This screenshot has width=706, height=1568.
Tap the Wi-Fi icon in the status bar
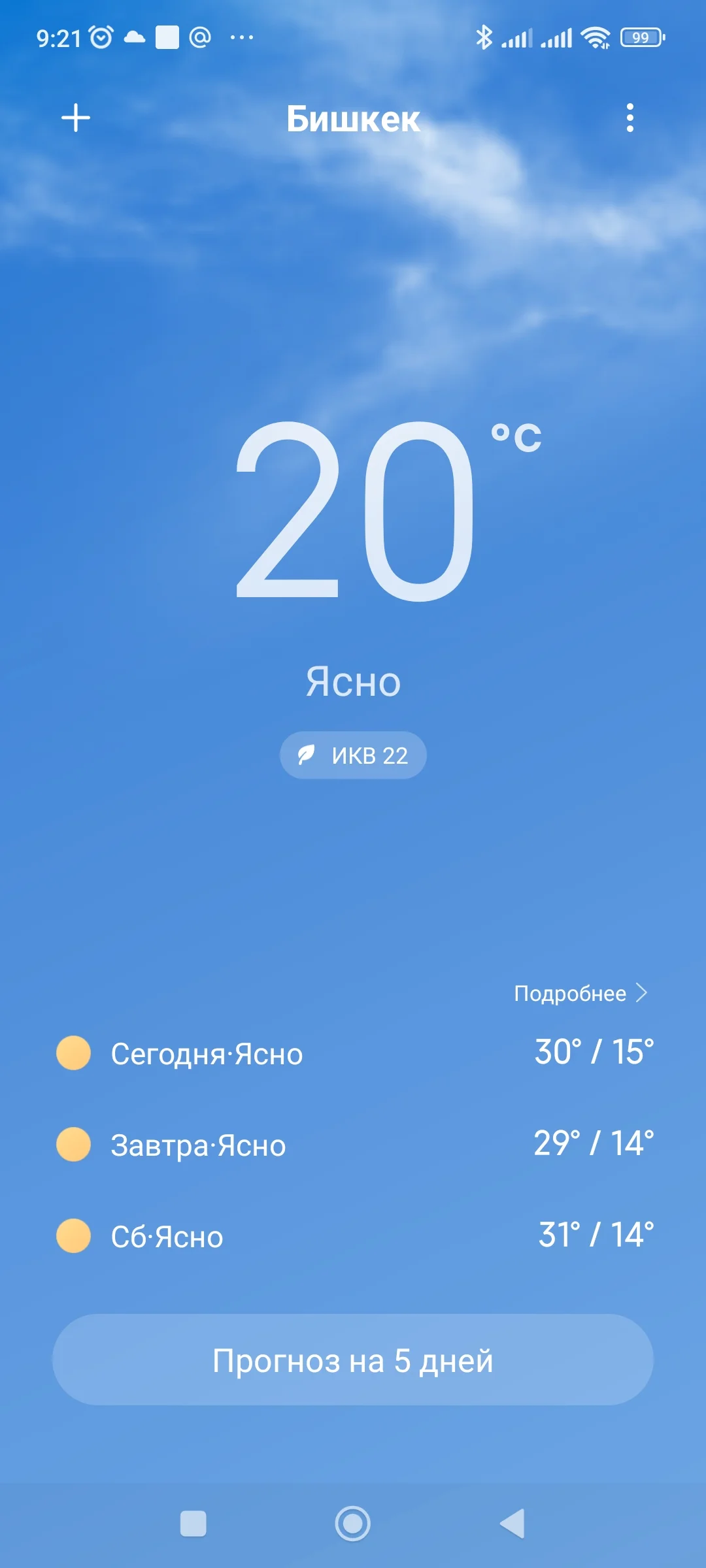pos(594,37)
